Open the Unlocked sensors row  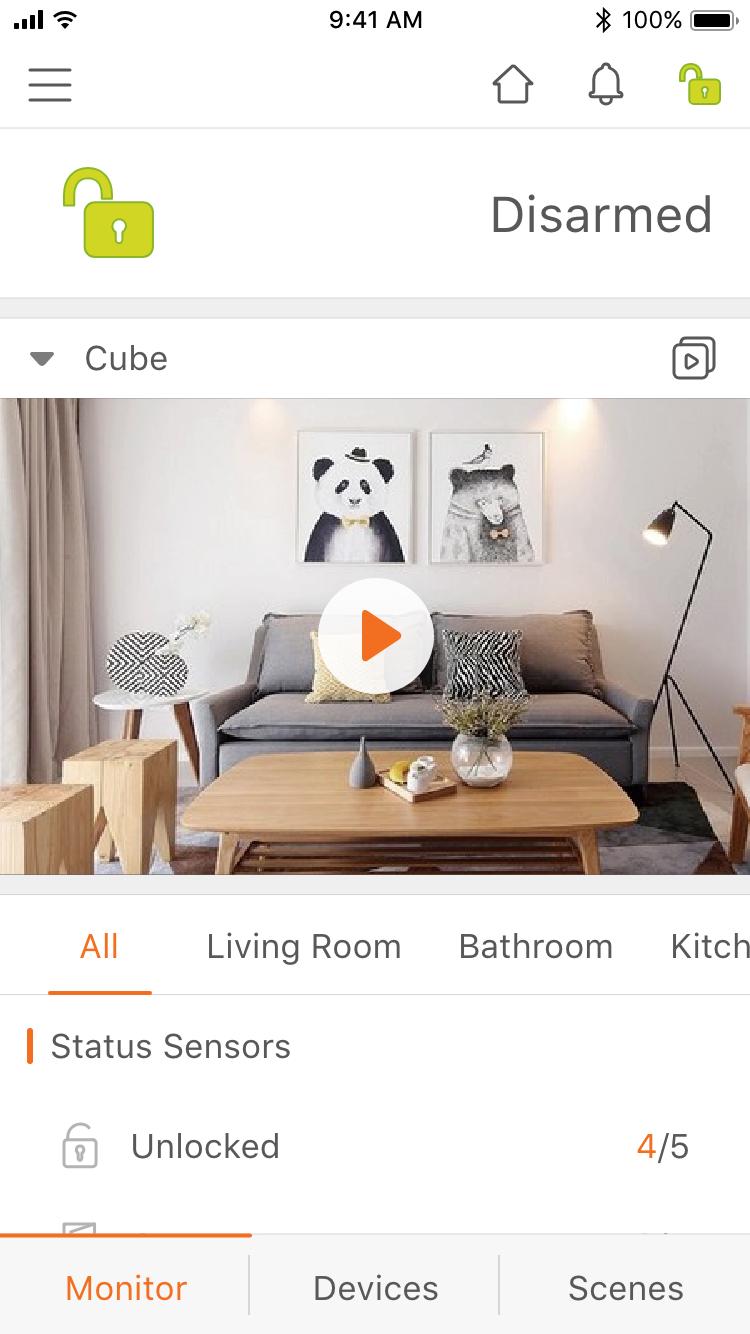point(375,1146)
